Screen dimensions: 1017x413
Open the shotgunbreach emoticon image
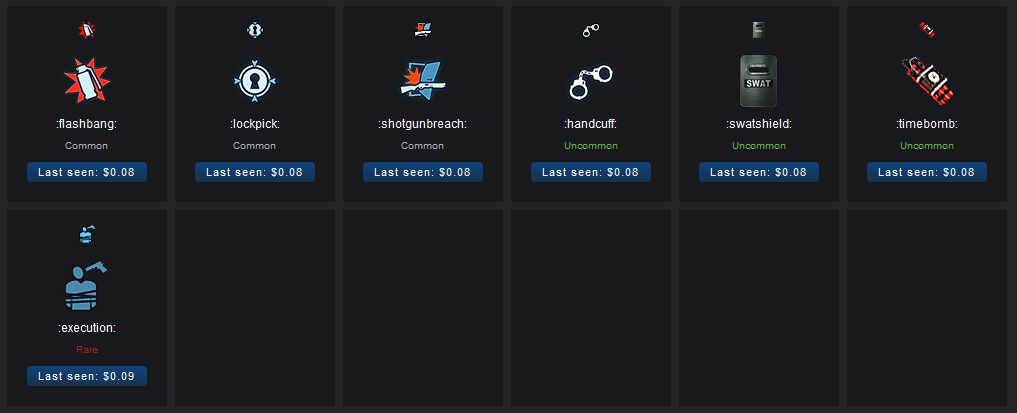click(x=422, y=81)
